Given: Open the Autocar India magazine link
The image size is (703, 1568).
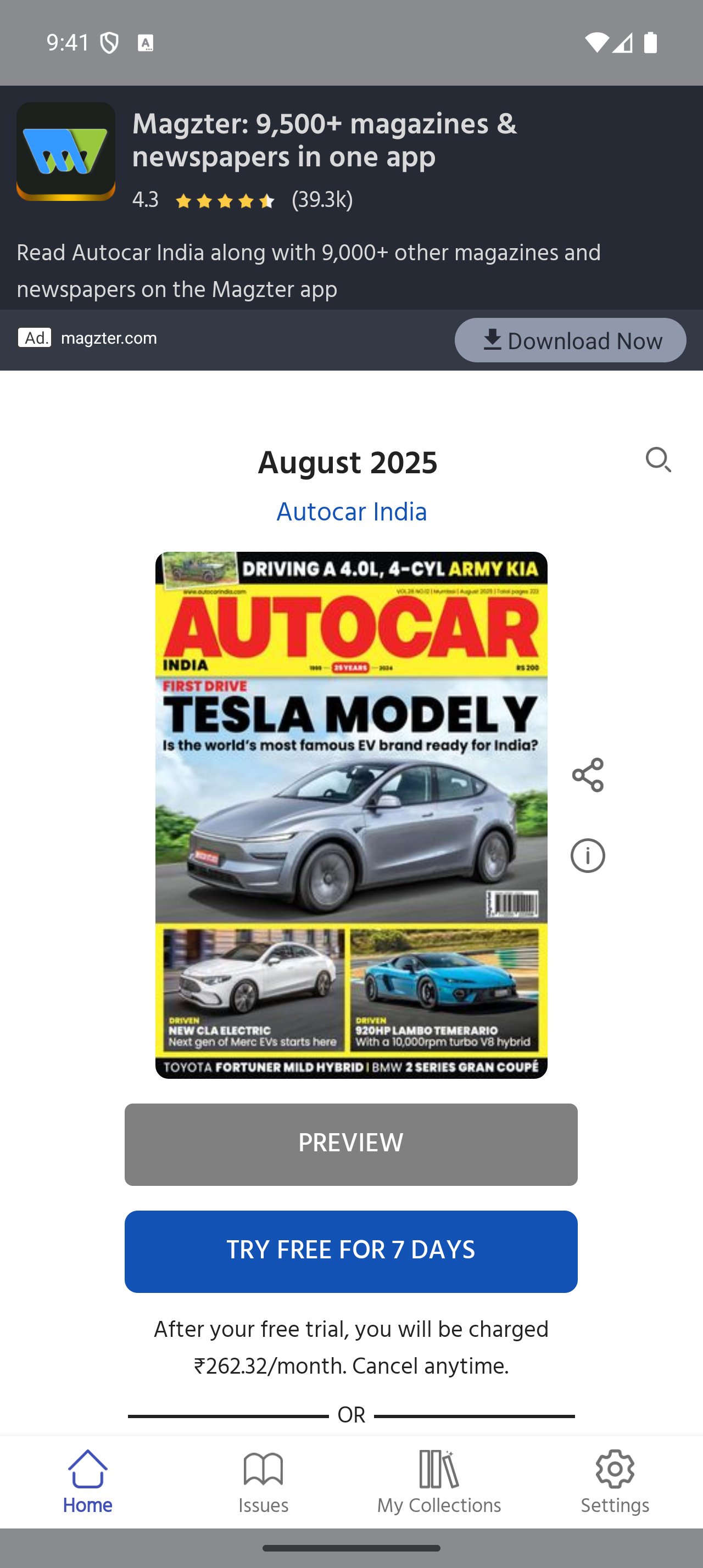Looking at the screenshot, I should click(351, 512).
